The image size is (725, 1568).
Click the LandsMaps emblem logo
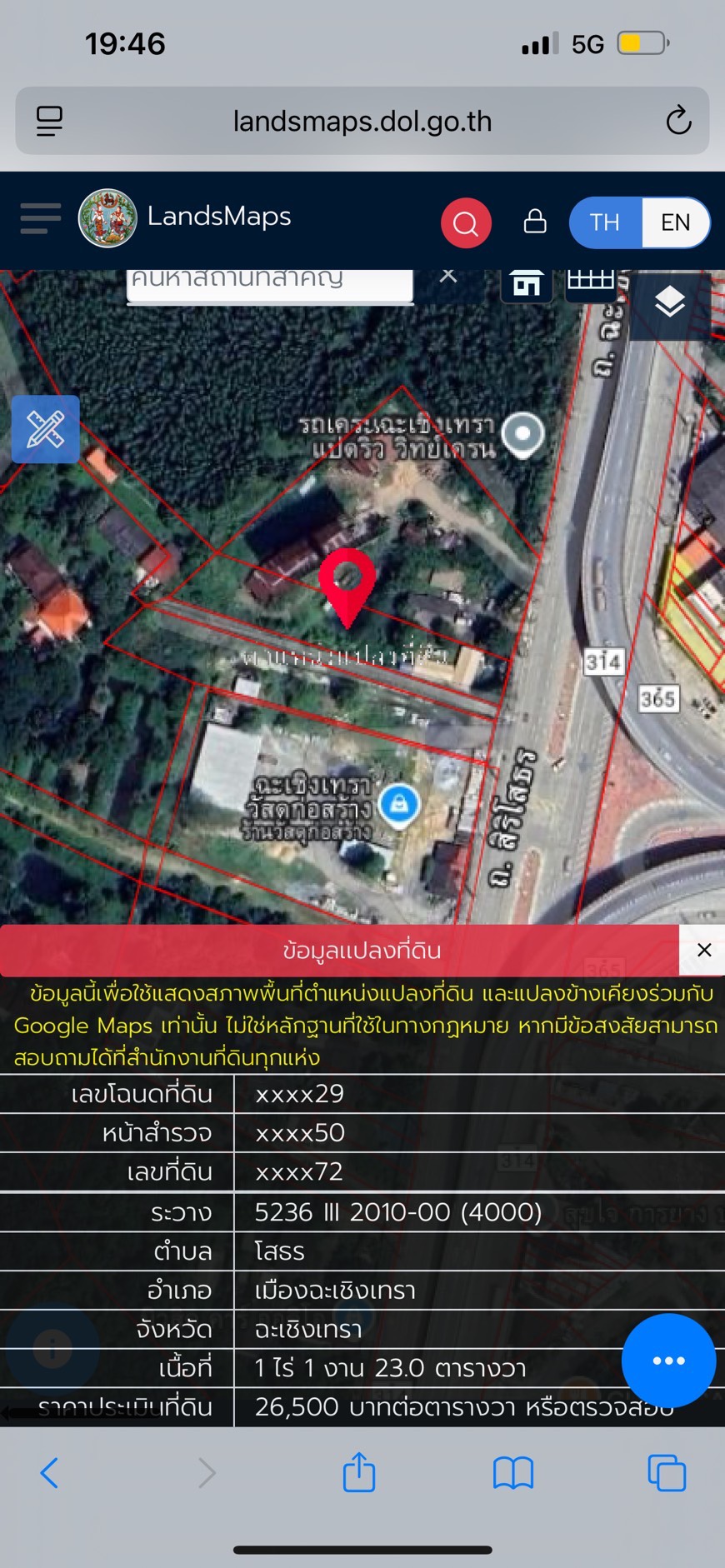click(108, 217)
